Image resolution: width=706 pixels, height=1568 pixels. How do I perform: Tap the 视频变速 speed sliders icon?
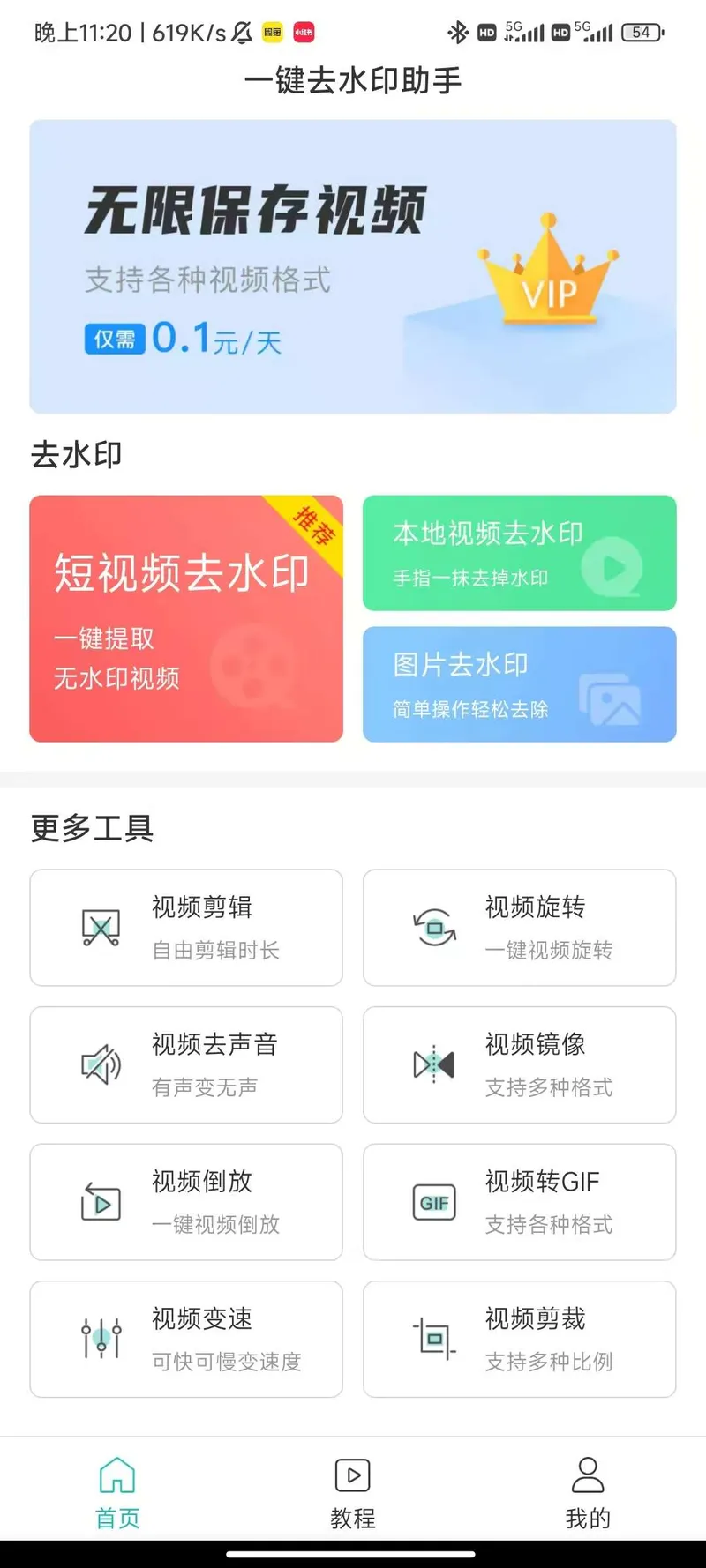[100, 1339]
